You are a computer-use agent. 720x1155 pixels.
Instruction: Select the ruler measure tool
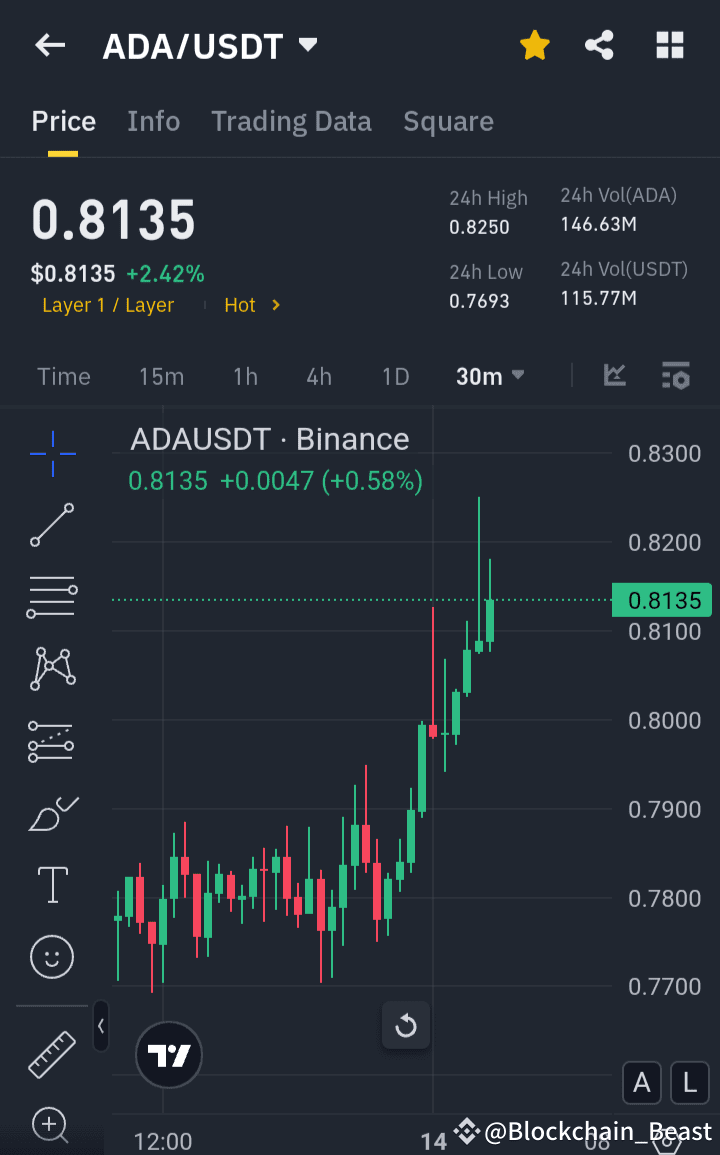click(52, 1053)
